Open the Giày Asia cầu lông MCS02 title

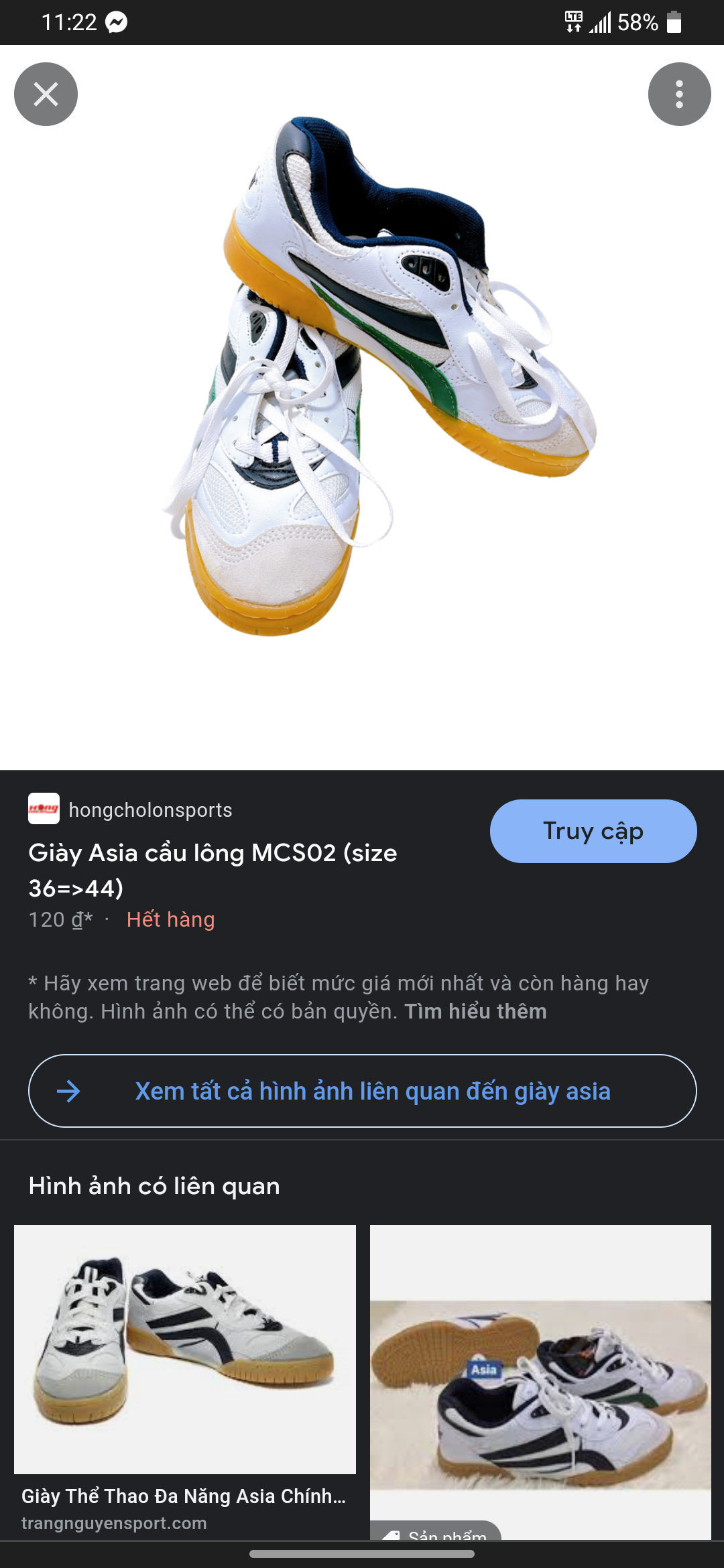pos(213,870)
